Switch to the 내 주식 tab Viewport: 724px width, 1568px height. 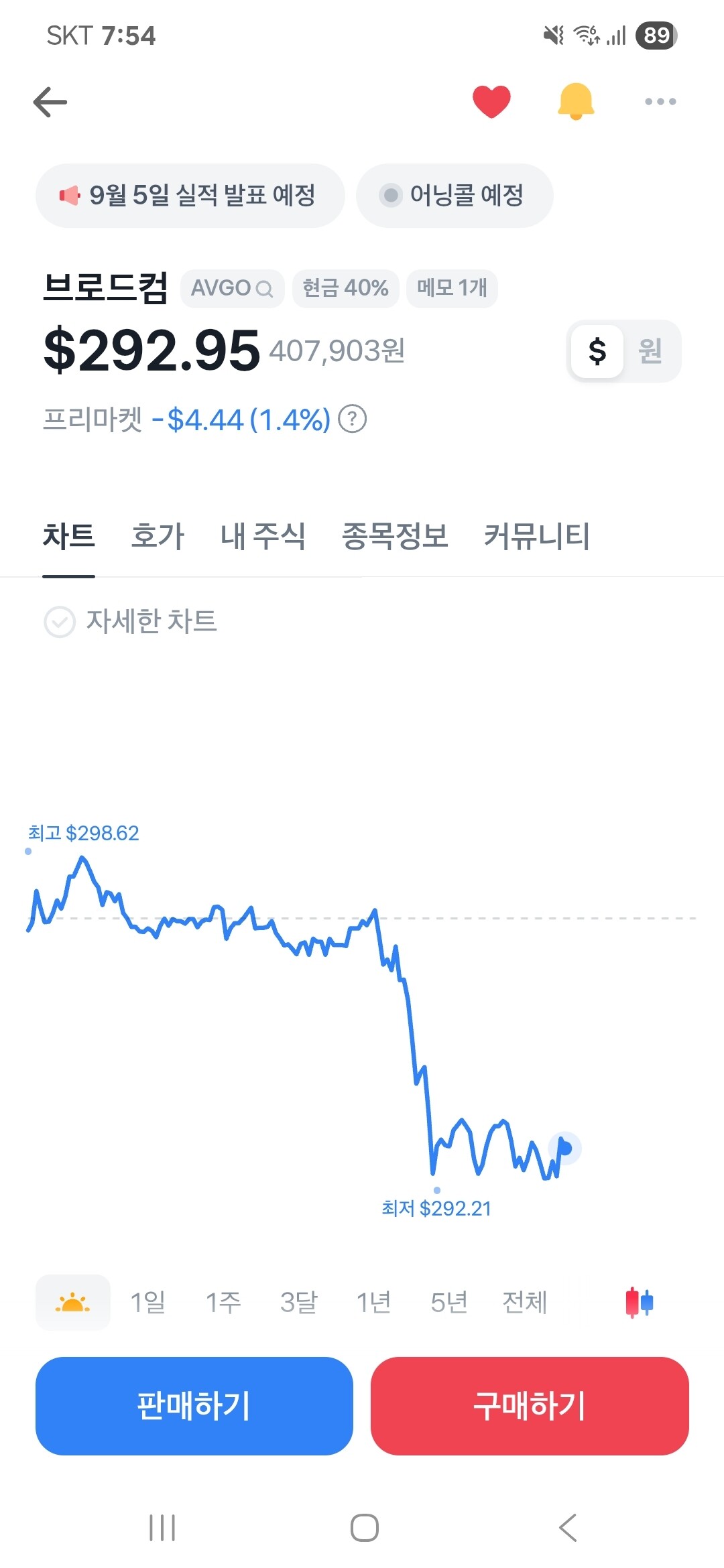263,536
